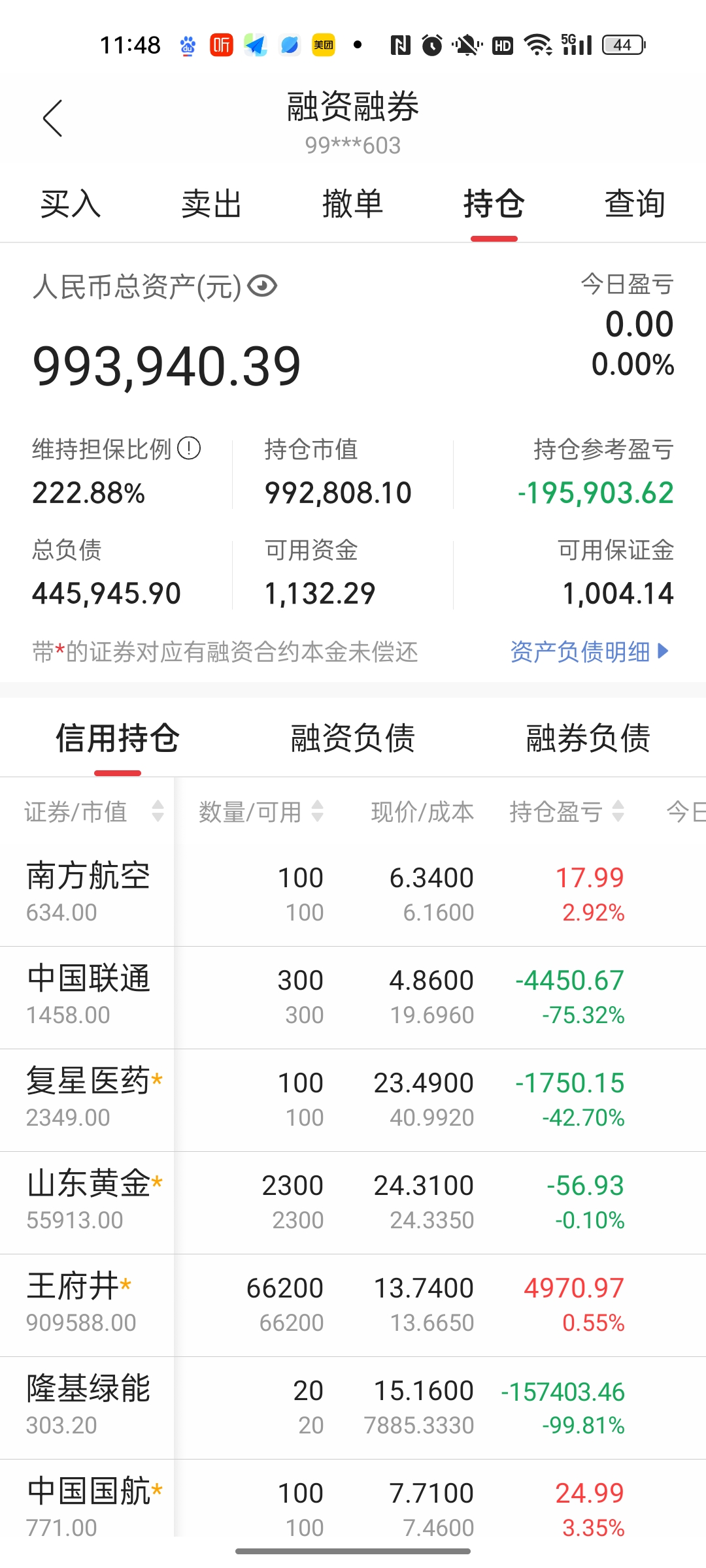Tap the Wi-Fi icon in status bar
This screenshot has width=706, height=1568.
[537, 44]
